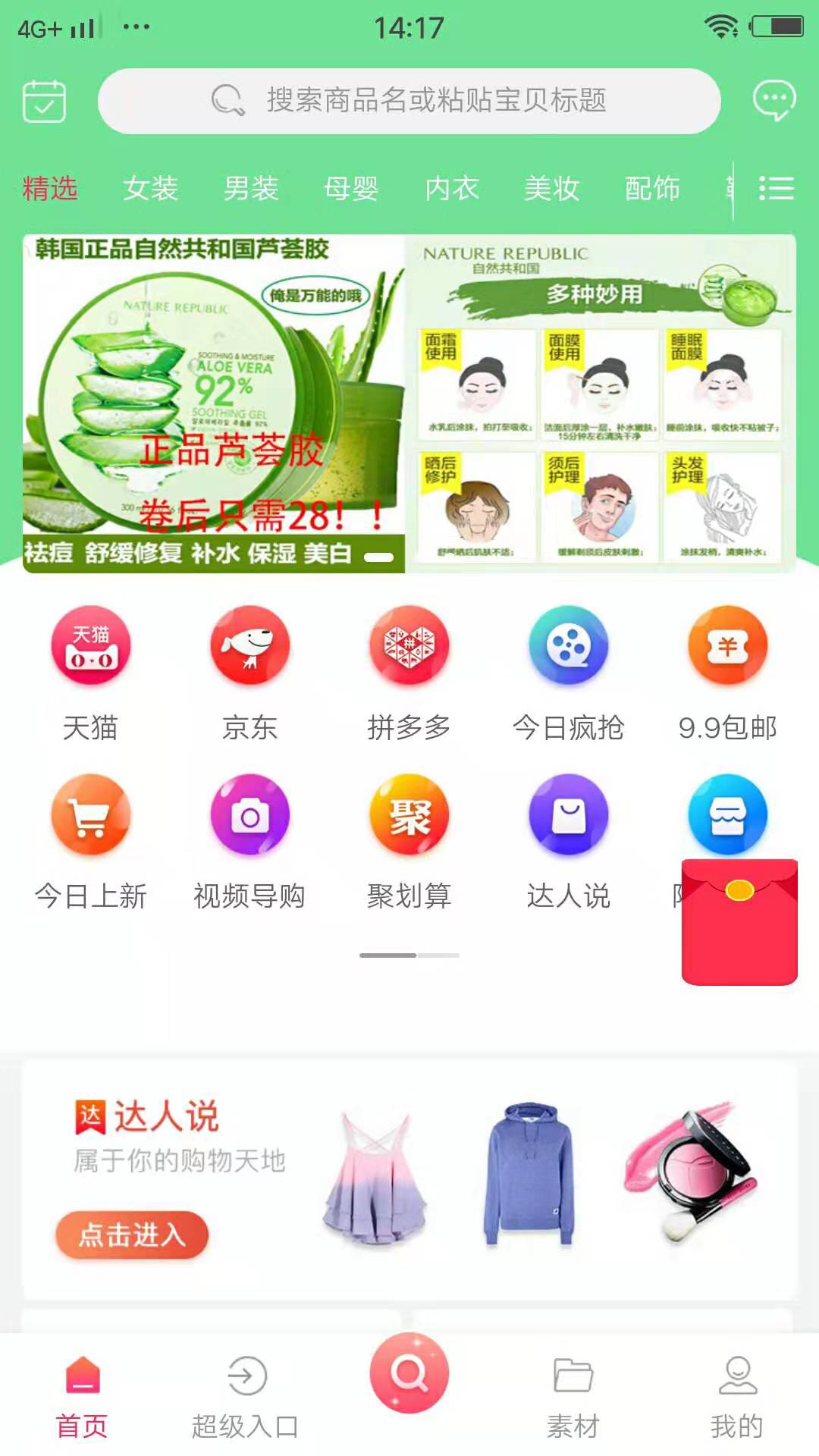This screenshot has height=1456, width=819.
Task: Select the 母婴 category tab
Action: 350,188
